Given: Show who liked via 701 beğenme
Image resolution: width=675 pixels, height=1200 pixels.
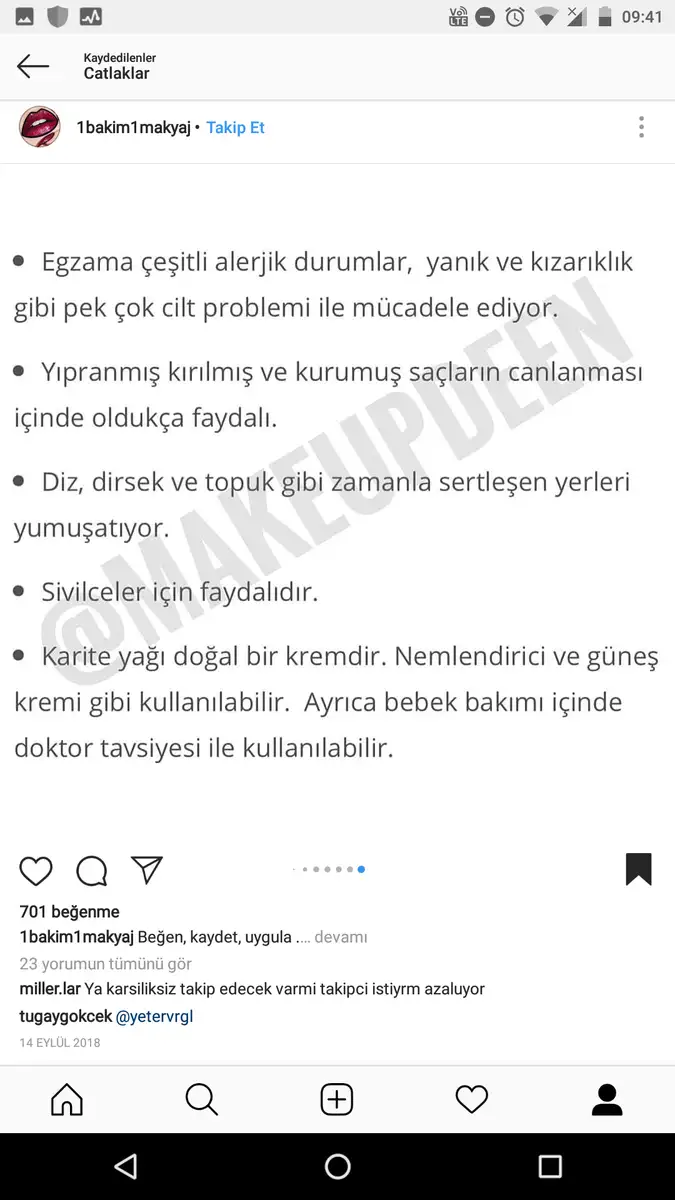Looking at the screenshot, I should [x=70, y=912].
